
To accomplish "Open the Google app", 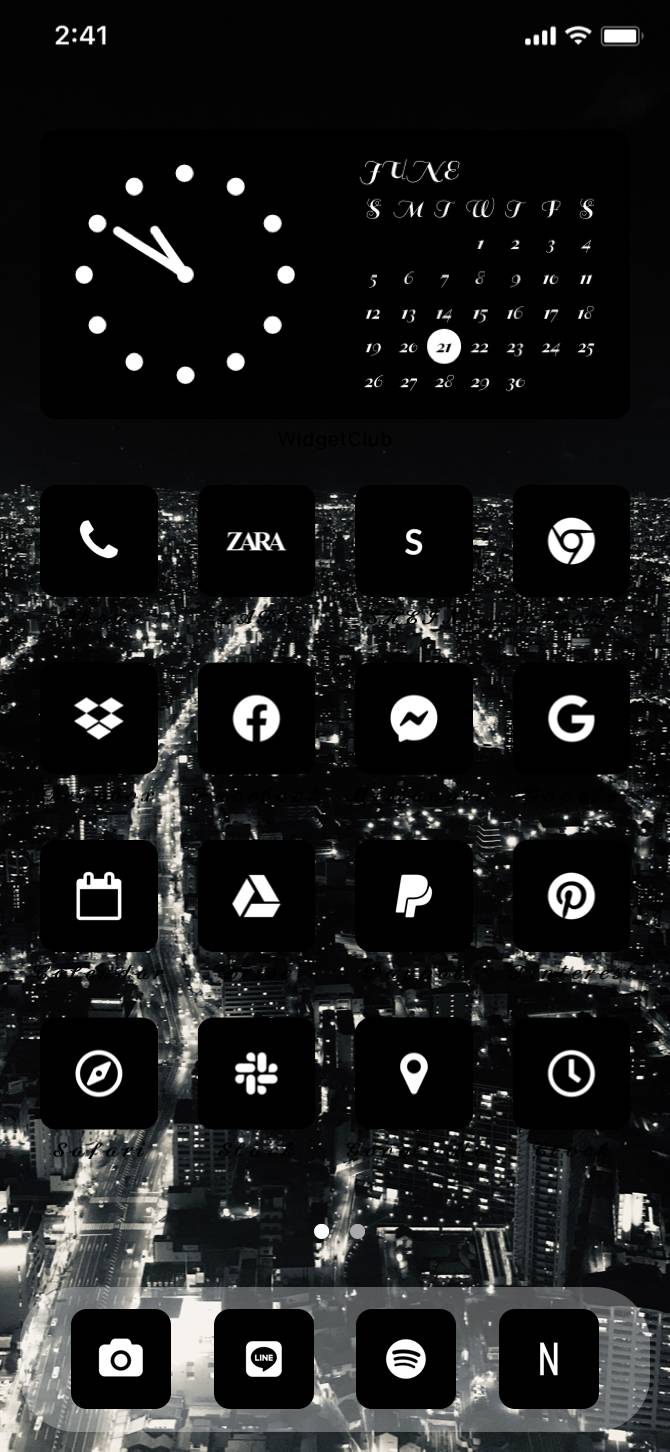I will point(571,718).
